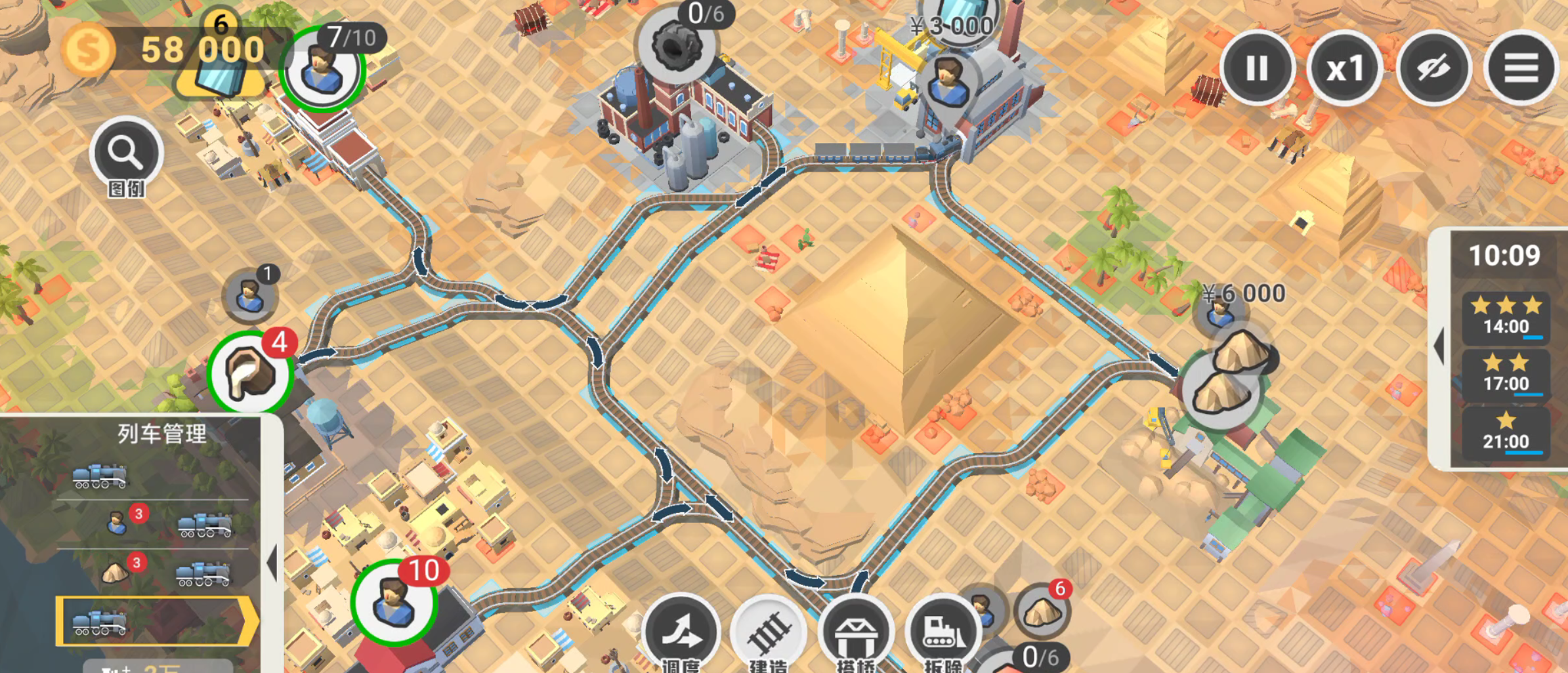The height and width of the screenshot is (673, 1568).
Task: Collapse the star time goals panel
Action: (1439, 346)
